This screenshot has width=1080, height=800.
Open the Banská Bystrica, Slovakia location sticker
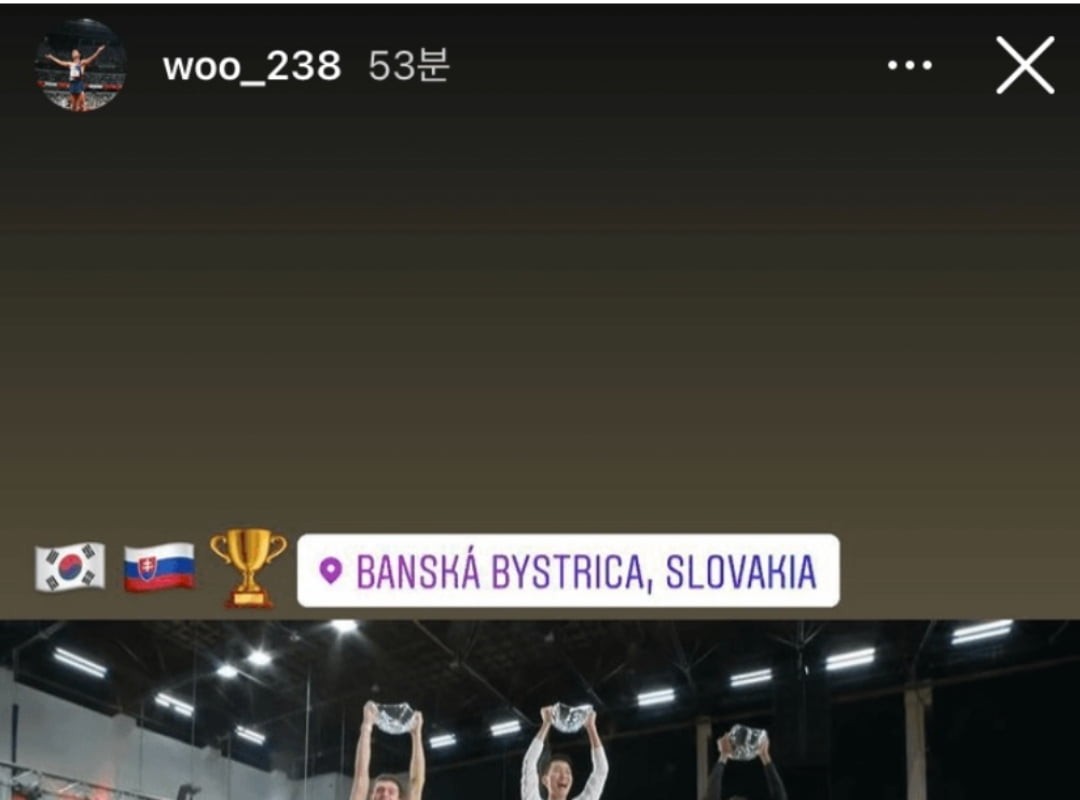(x=568, y=571)
